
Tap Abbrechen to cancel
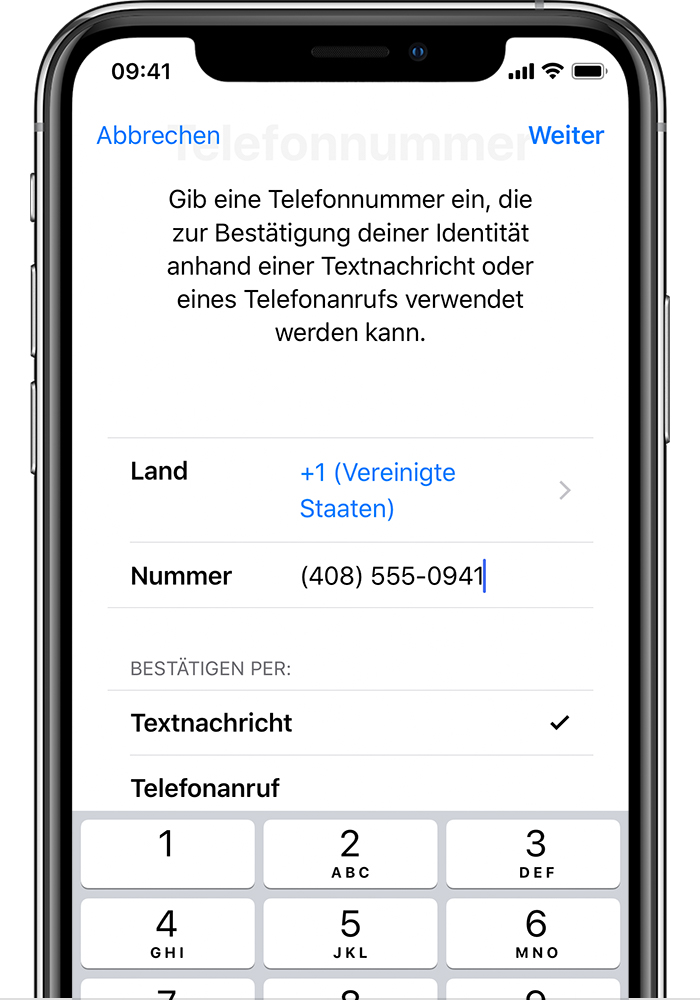click(158, 136)
